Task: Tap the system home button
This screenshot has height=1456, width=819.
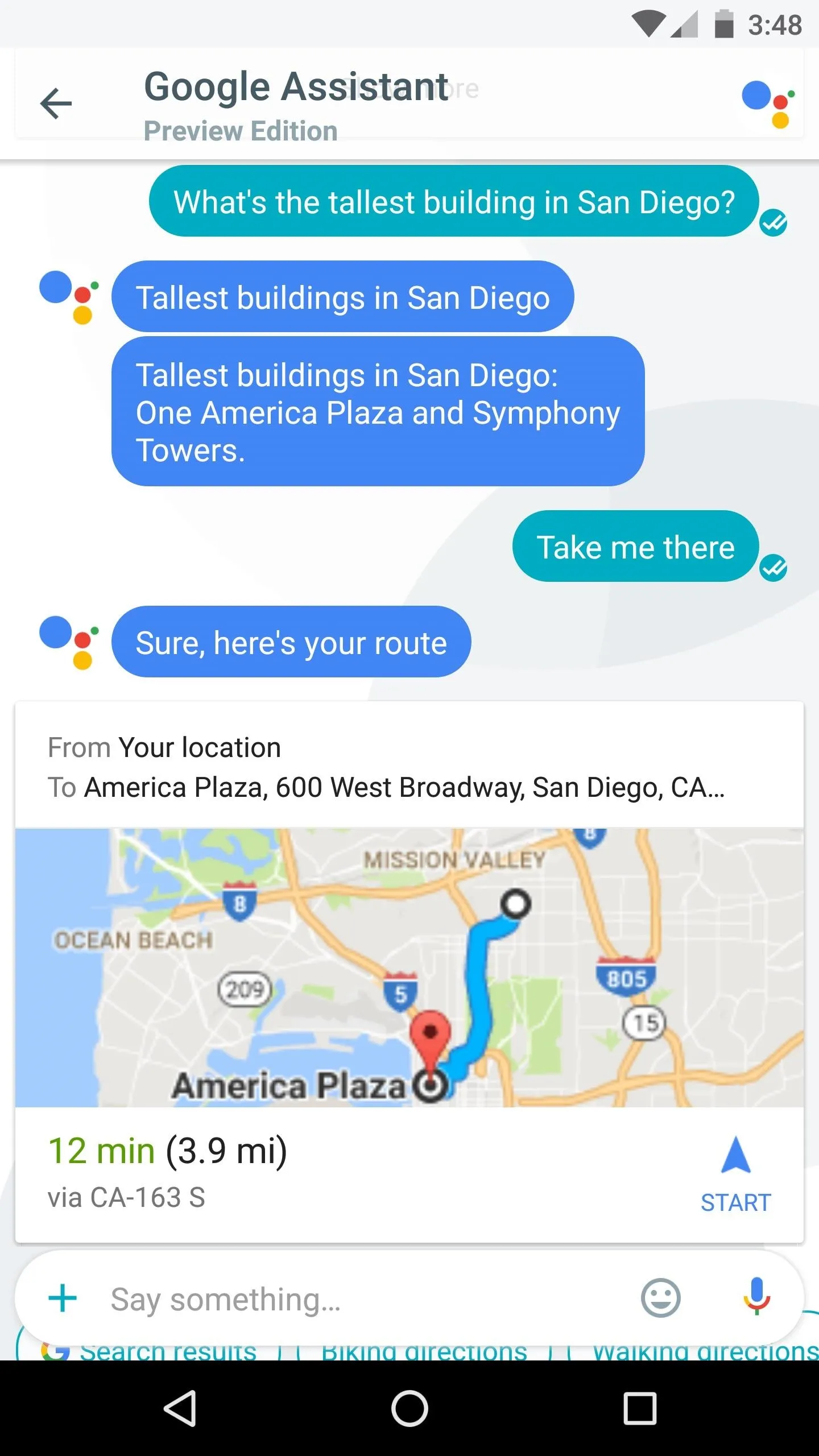Action: [409, 1409]
